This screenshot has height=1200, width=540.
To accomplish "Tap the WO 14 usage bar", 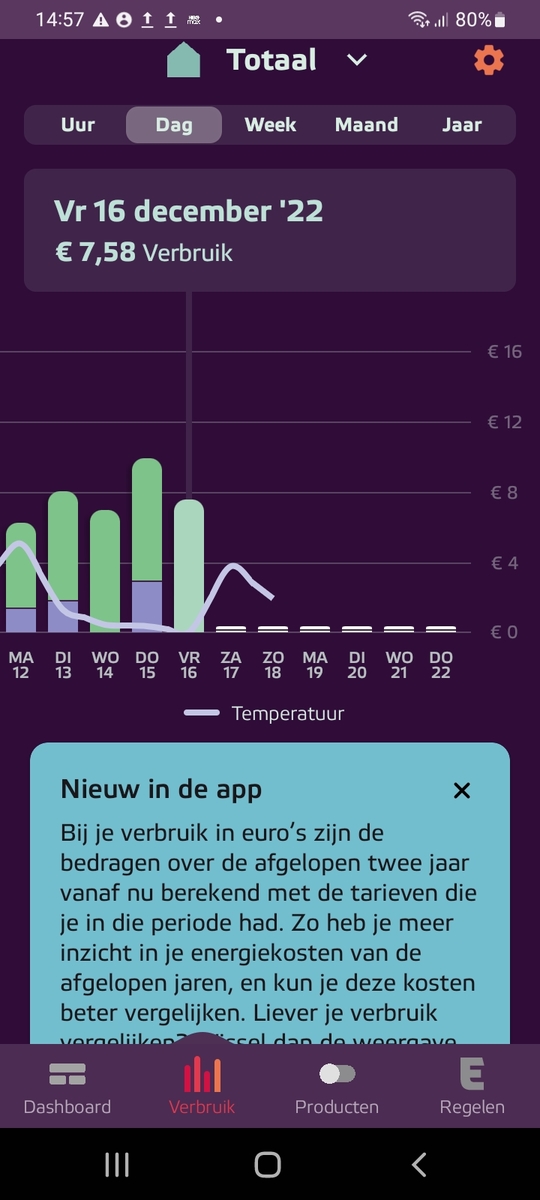I will (105, 572).
